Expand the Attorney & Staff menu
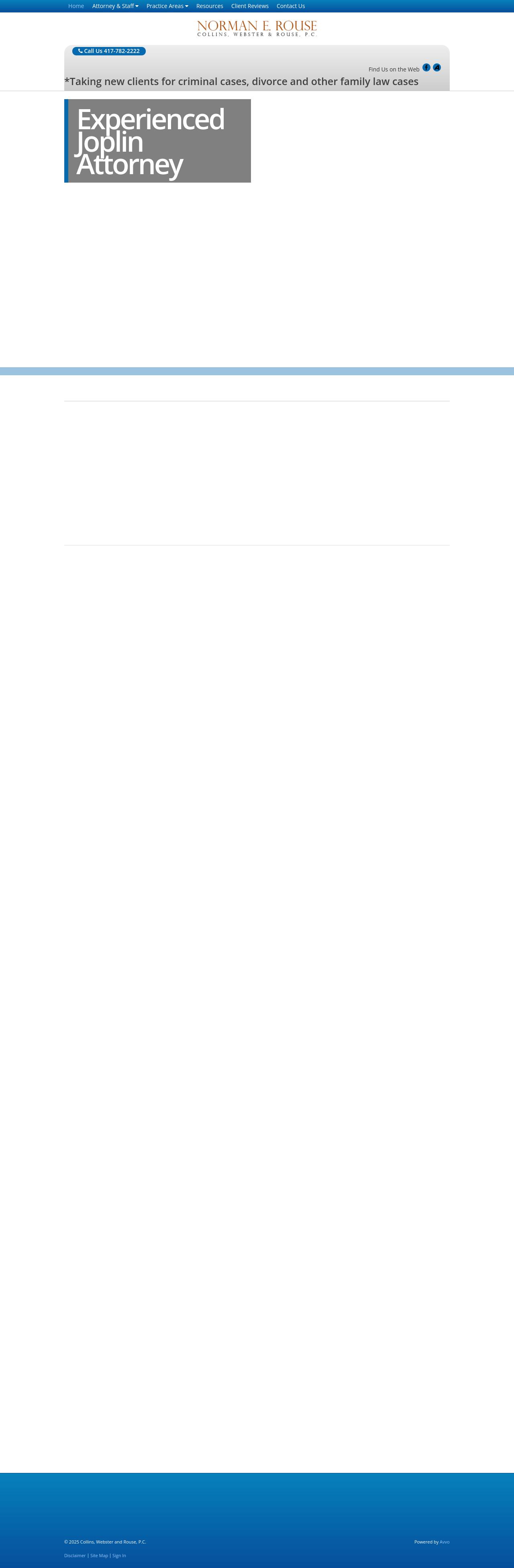Image resolution: width=514 pixels, height=1568 pixels. pyautogui.click(x=115, y=6)
